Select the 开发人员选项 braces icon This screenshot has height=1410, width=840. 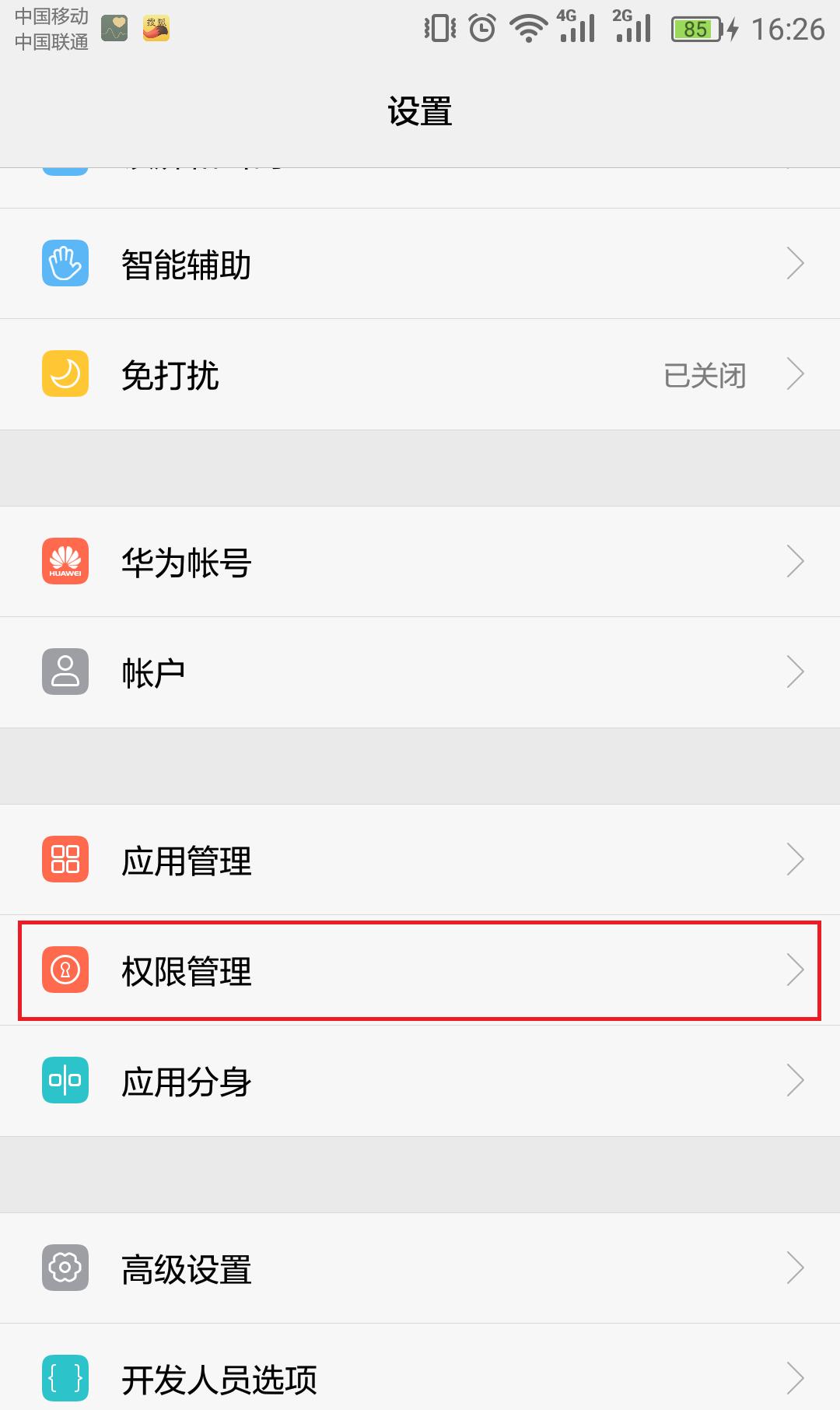(x=65, y=1377)
